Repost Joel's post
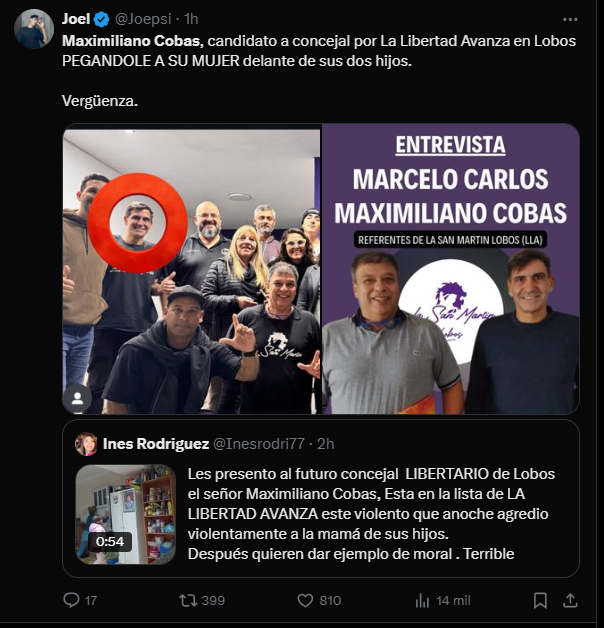This screenshot has height=628, width=604. (187, 600)
